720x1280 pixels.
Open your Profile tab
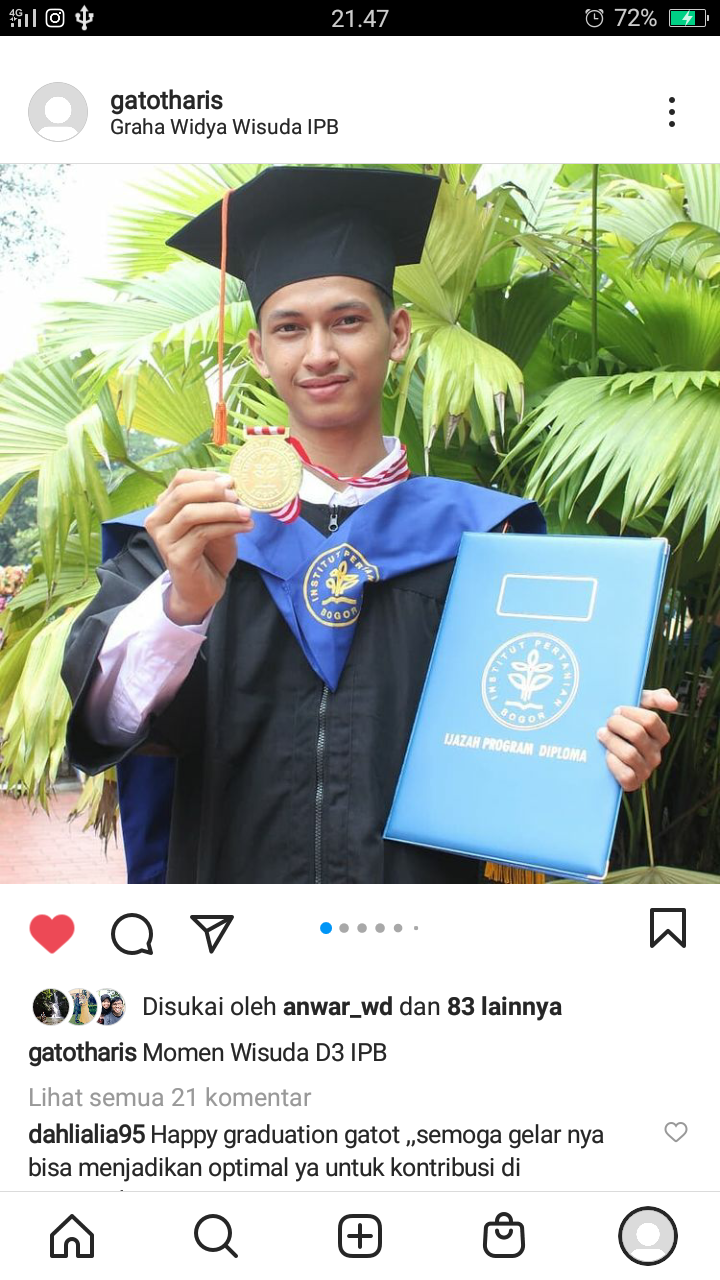click(648, 1237)
